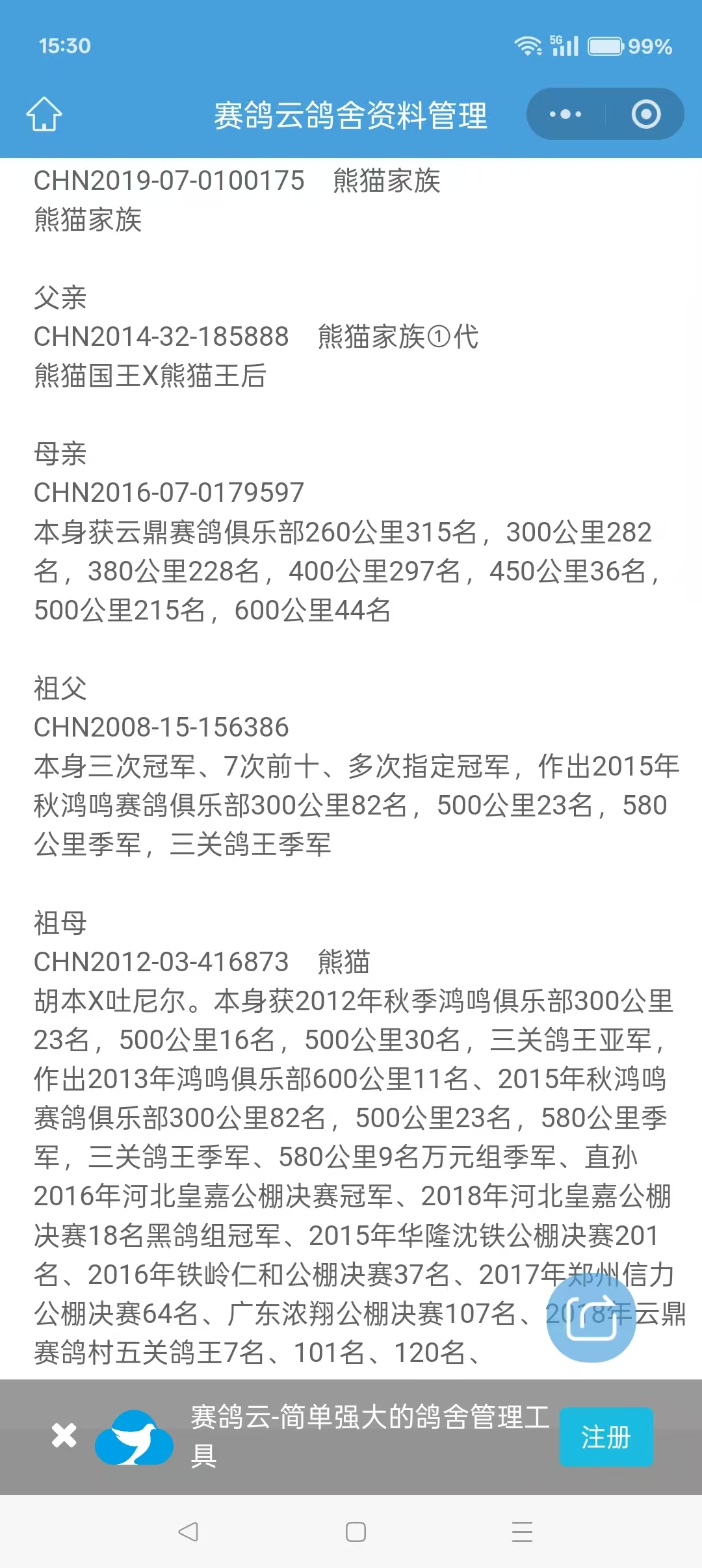702x1568 pixels.
Task: Close the mini program with the circle button
Action: [645, 114]
